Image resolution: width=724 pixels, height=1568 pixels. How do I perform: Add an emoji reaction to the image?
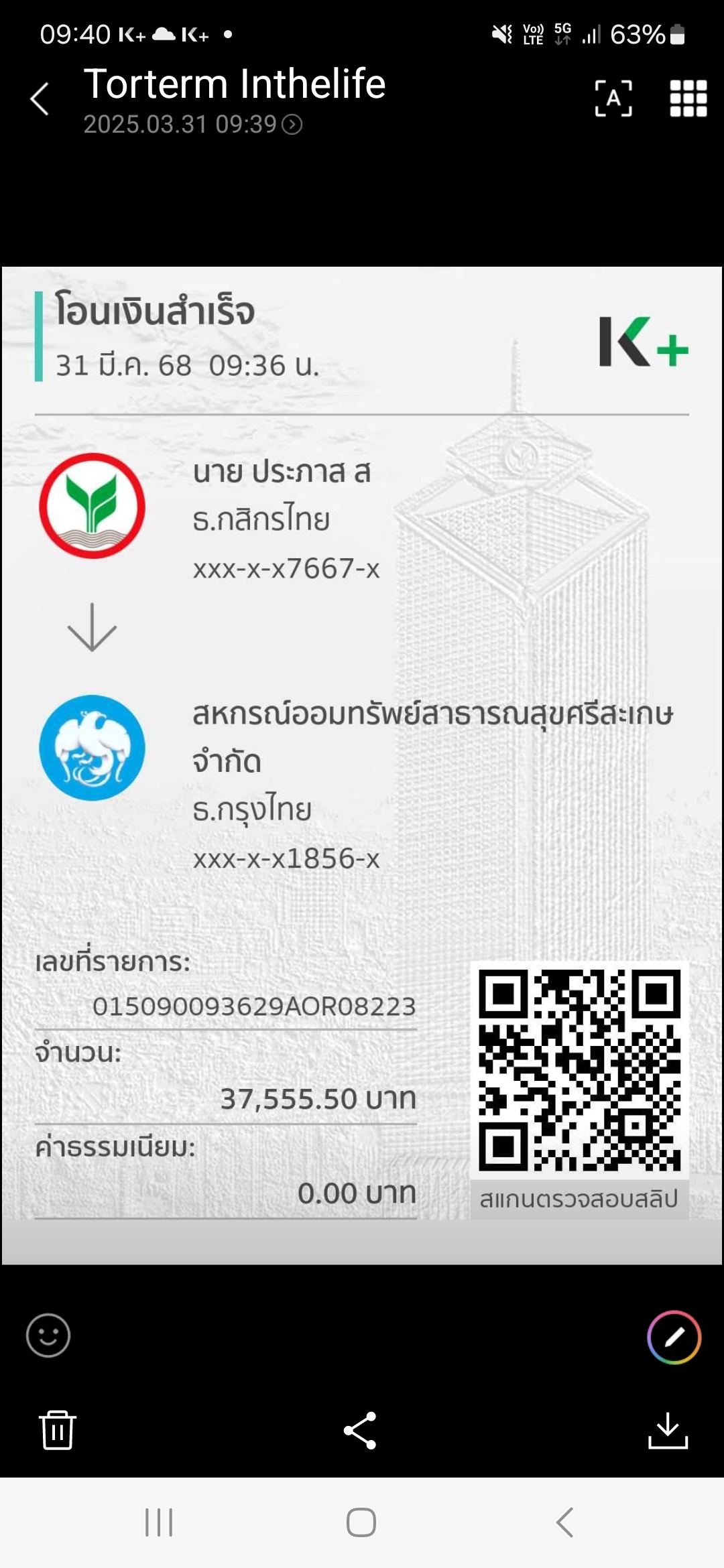pos(48,1335)
